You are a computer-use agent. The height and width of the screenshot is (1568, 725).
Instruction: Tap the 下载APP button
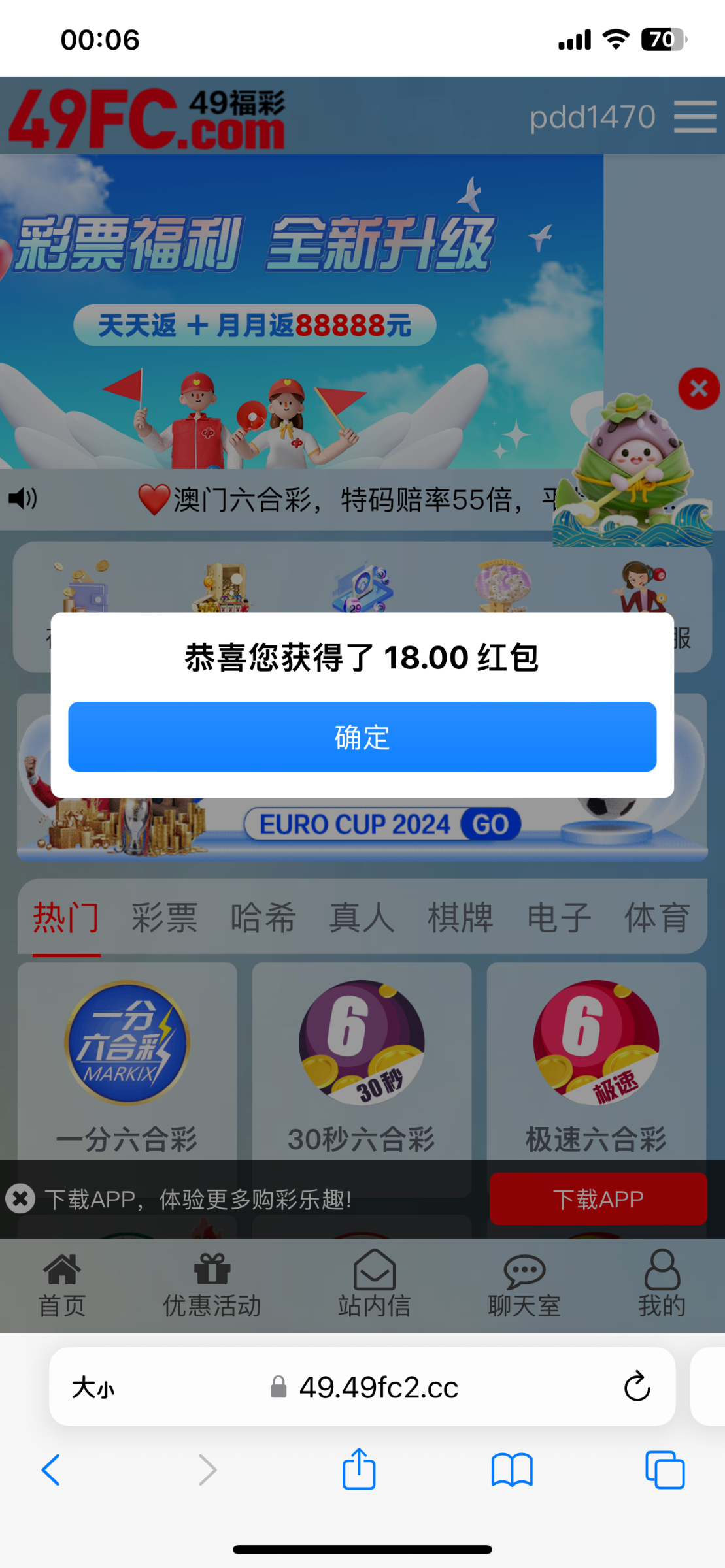(598, 1199)
